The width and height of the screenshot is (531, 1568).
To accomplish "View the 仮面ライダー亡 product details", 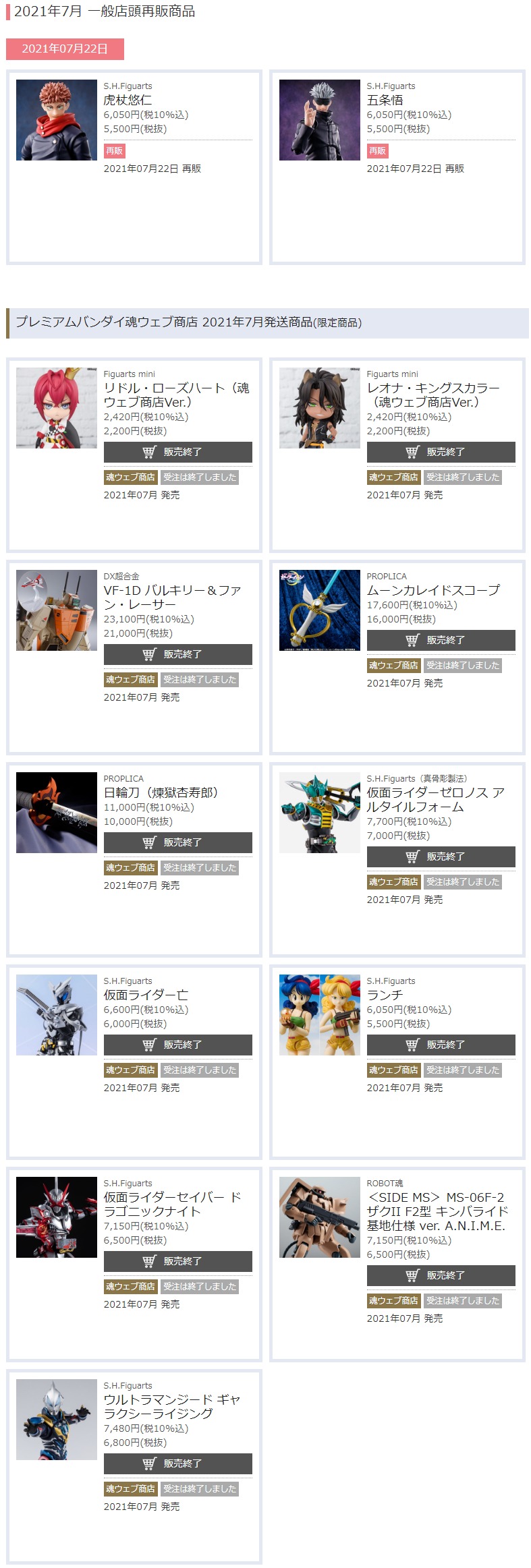I will tap(146, 995).
